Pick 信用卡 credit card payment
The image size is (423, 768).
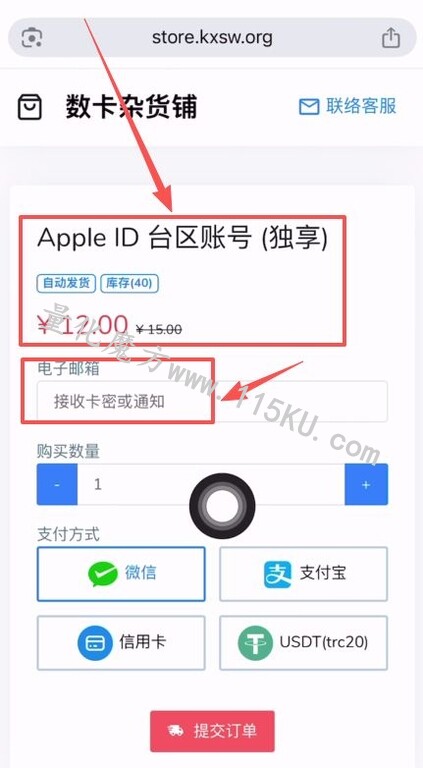coord(121,643)
